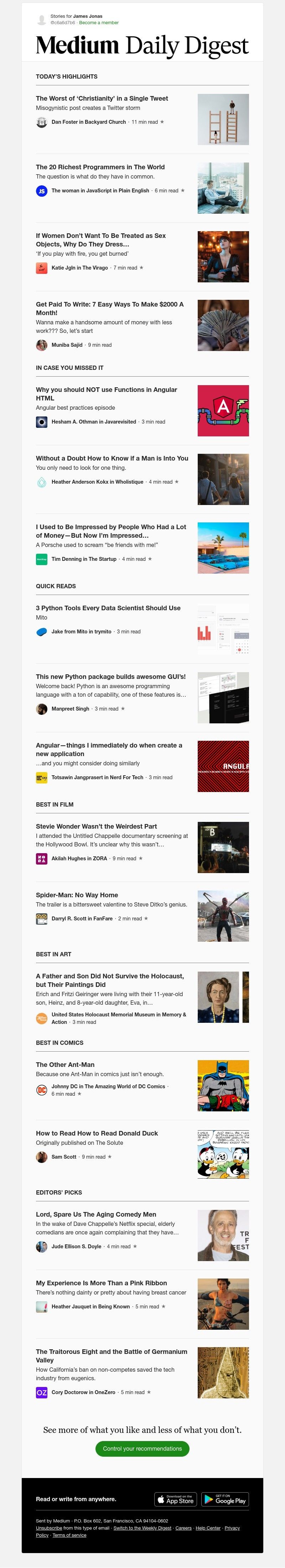Image resolution: width=285 pixels, height=1568 pixels.
Task: Open 'The Other Ant-Man' article
Action: (65, 1065)
